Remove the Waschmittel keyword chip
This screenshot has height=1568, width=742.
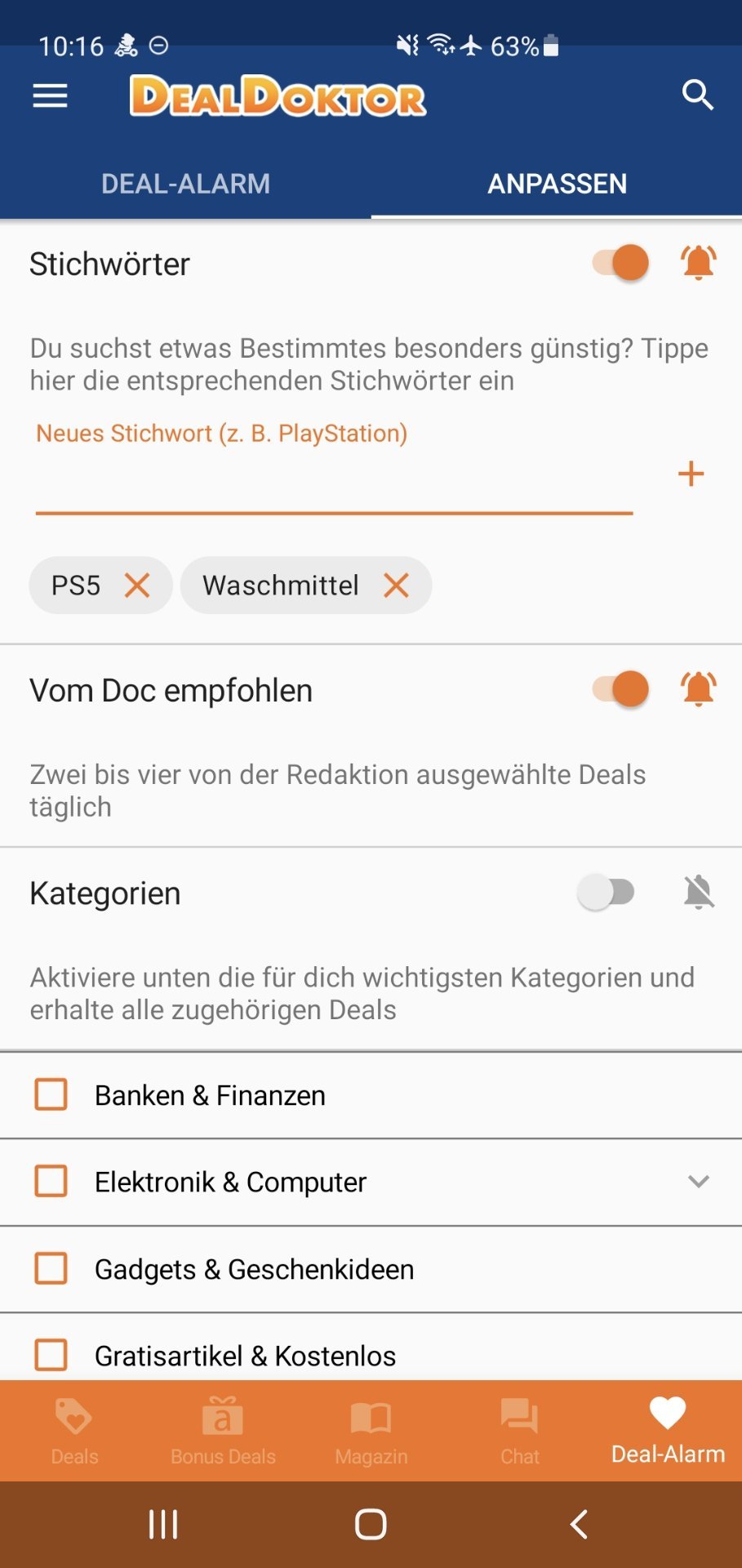[397, 585]
